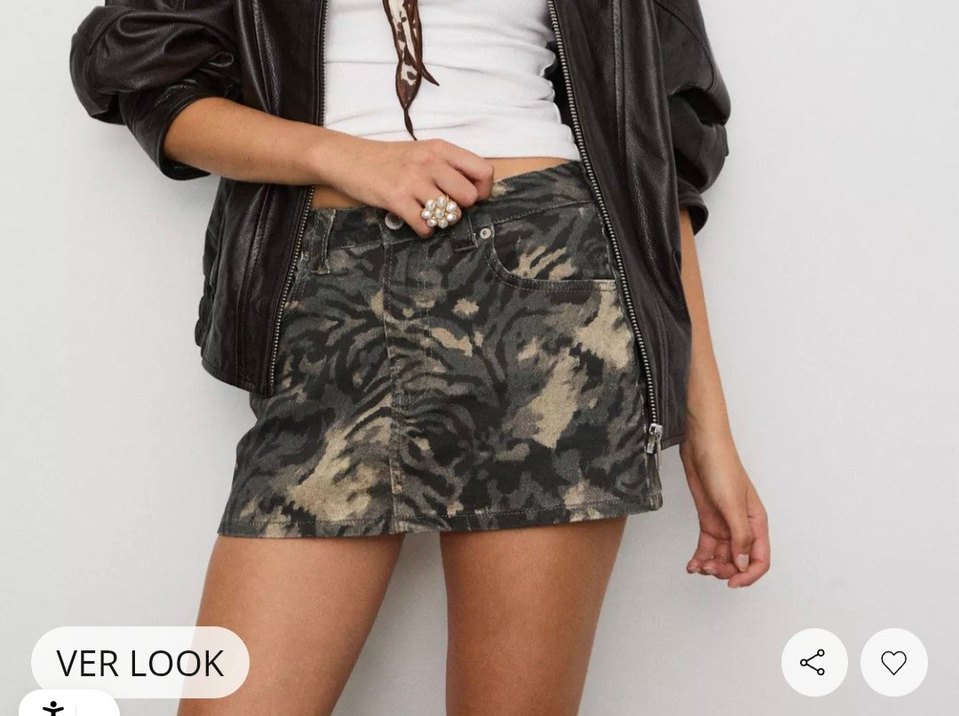This screenshot has width=959, height=716.
Task: Add the skirt to favorites with the heart
Action: (893, 662)
